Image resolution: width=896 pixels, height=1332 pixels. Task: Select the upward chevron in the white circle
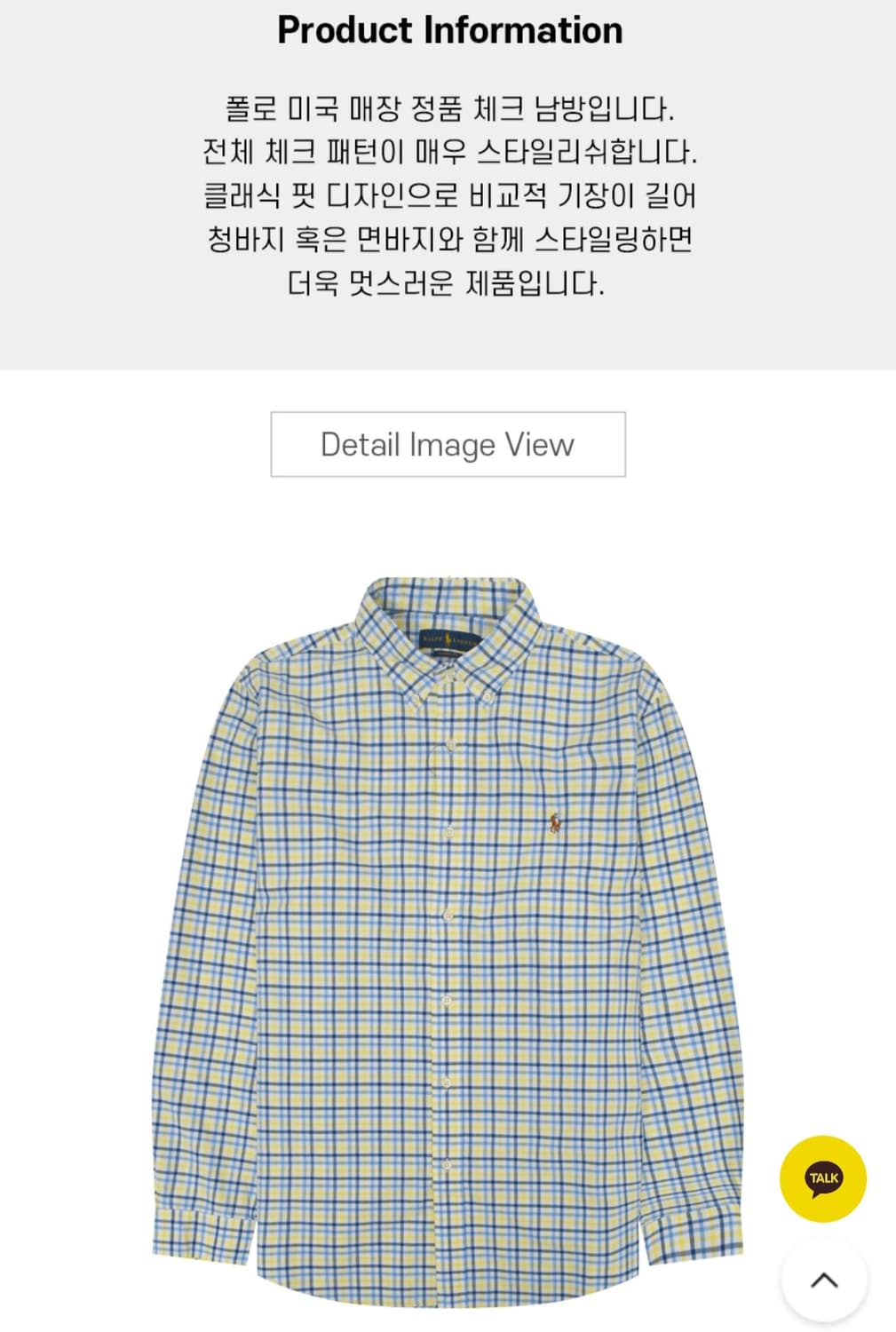pyautogui.click(x=824, y=1280)
